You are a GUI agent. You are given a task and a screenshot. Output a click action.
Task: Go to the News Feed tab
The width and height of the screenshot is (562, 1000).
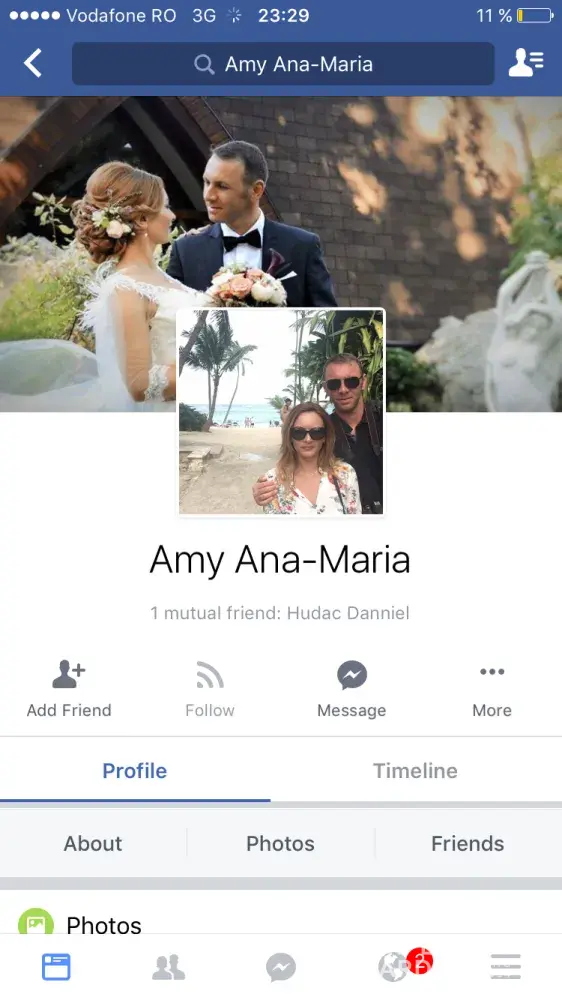coord(56,967)
